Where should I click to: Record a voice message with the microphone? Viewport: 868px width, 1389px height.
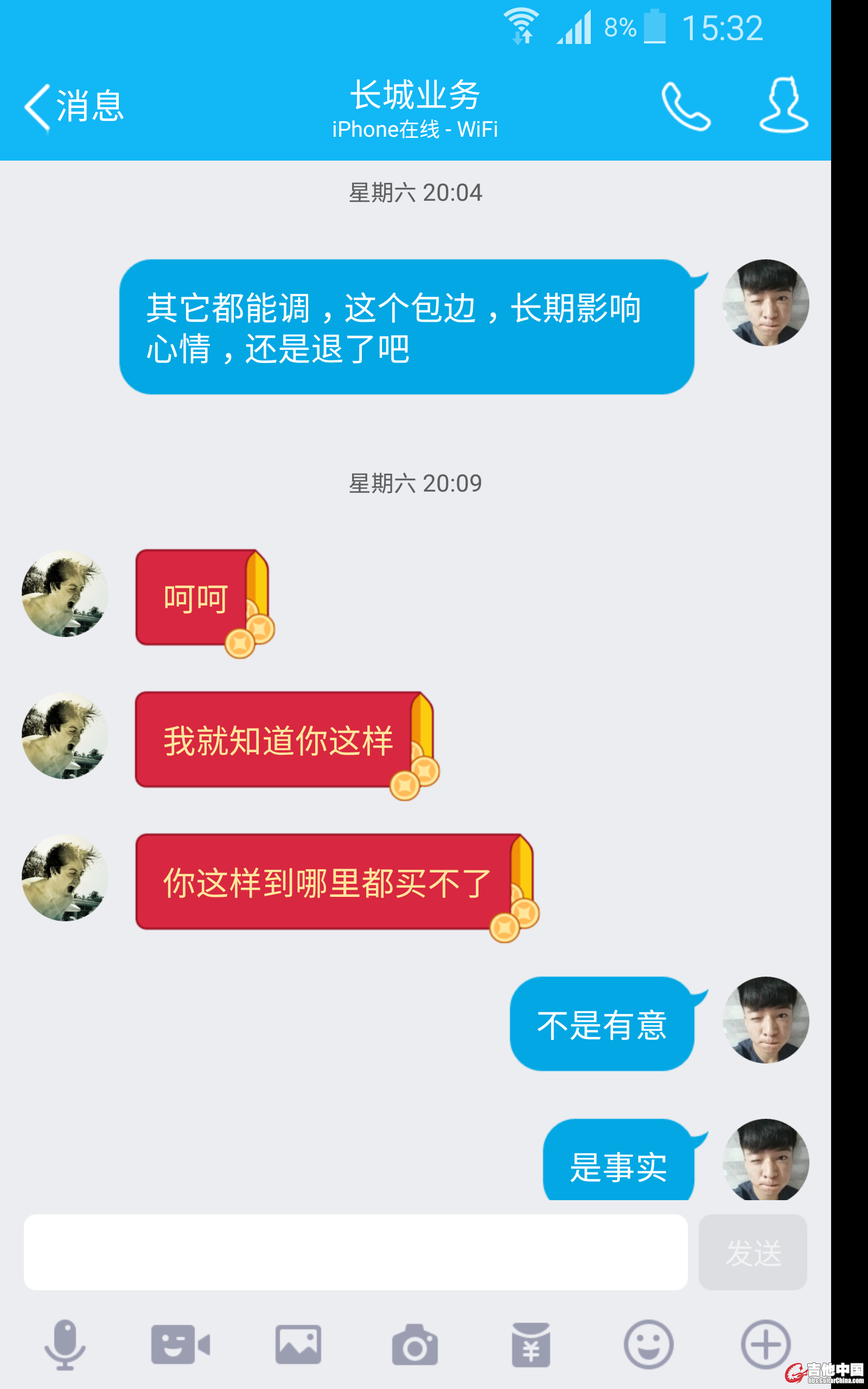coord(65,1344)
